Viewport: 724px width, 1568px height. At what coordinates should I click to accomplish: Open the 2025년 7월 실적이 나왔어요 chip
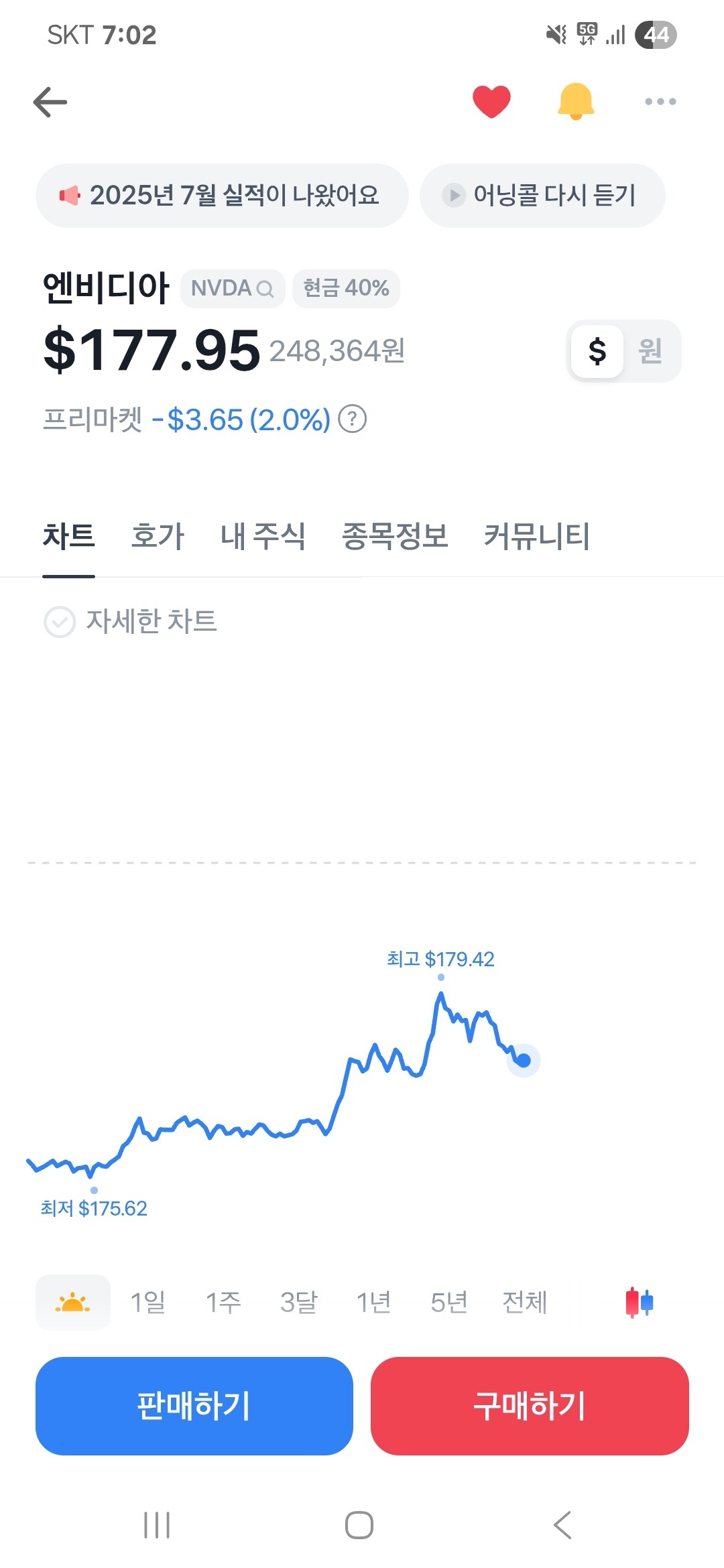(x=222, y=196)
